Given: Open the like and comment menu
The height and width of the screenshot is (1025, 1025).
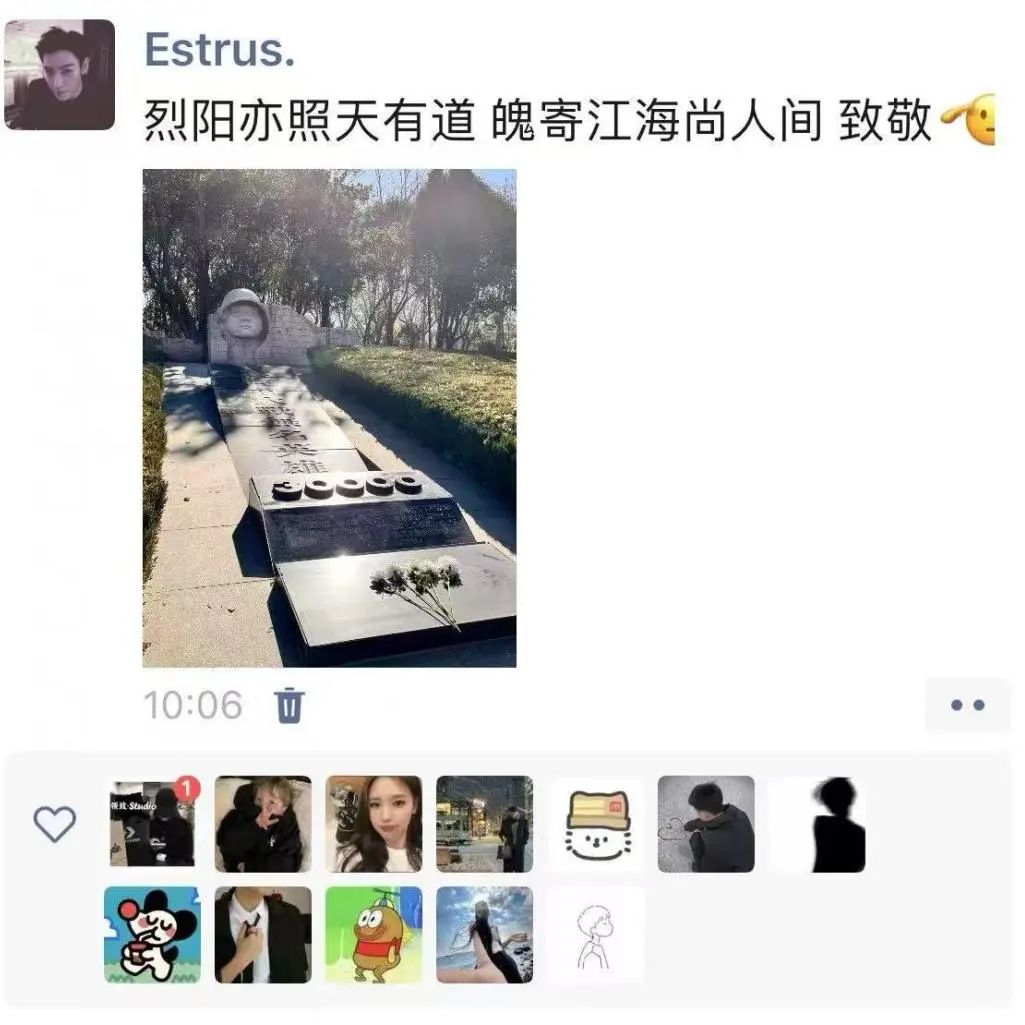Looking at the screenshot, I should pyautogui.click(x=967, y=705).
